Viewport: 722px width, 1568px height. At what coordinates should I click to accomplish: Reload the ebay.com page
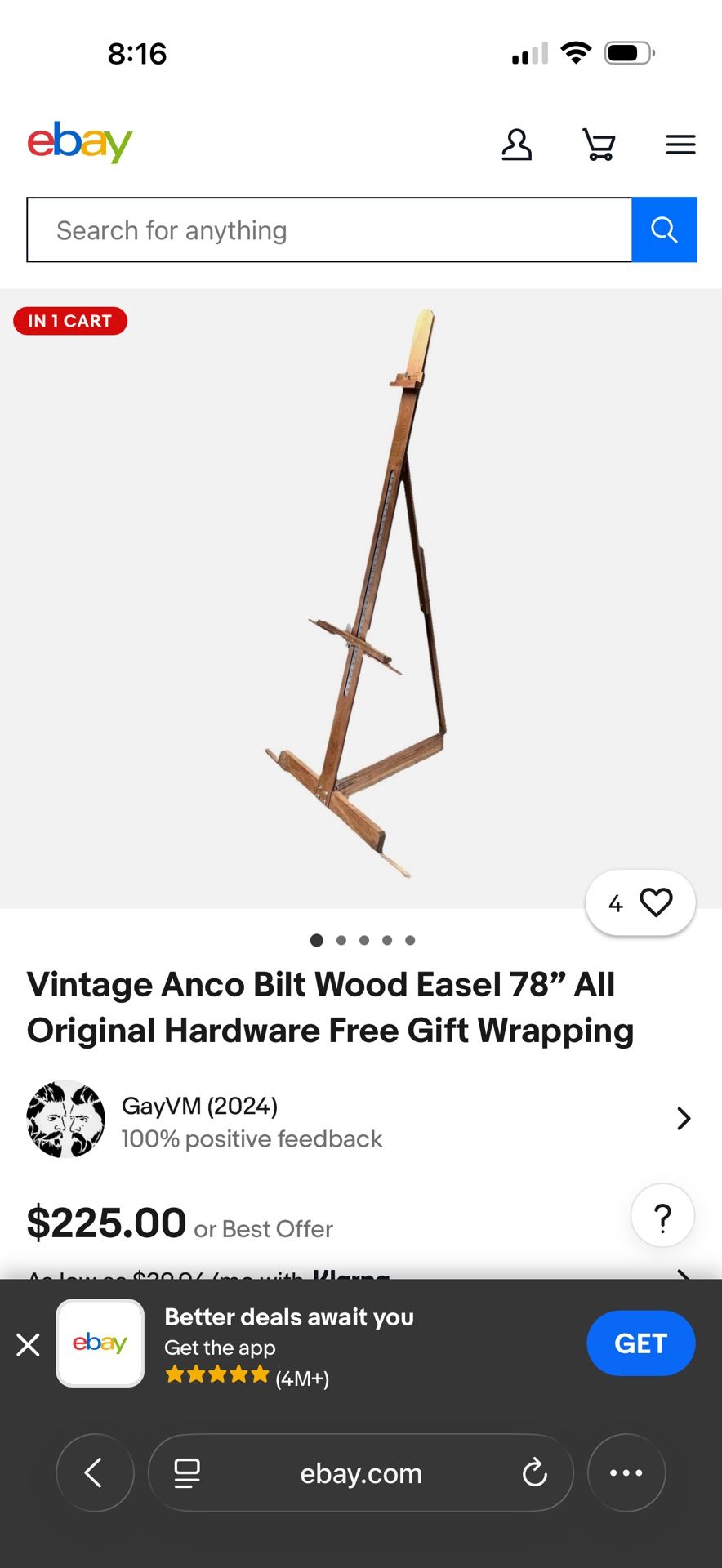[x=534, y=1472]
